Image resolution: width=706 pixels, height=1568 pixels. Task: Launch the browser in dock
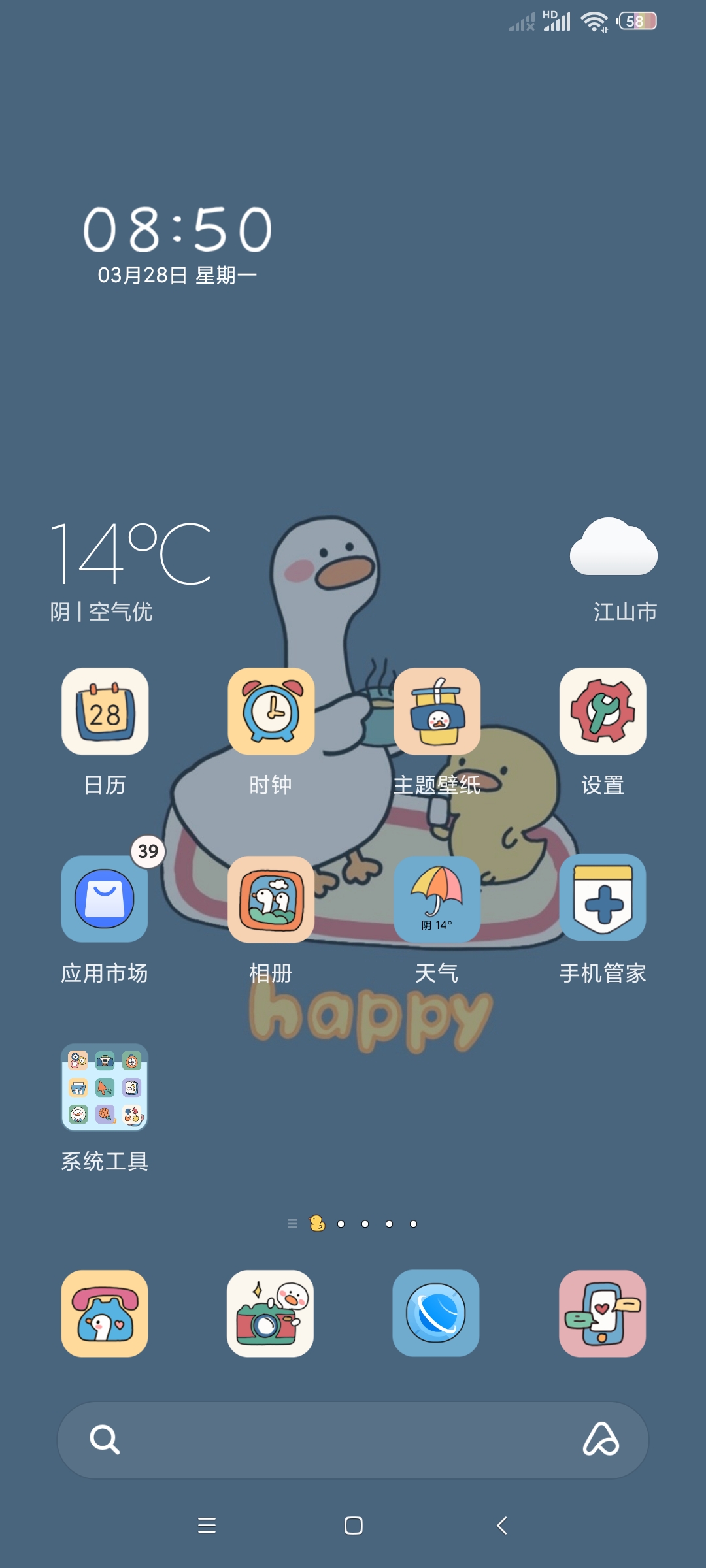point(436,1313)
